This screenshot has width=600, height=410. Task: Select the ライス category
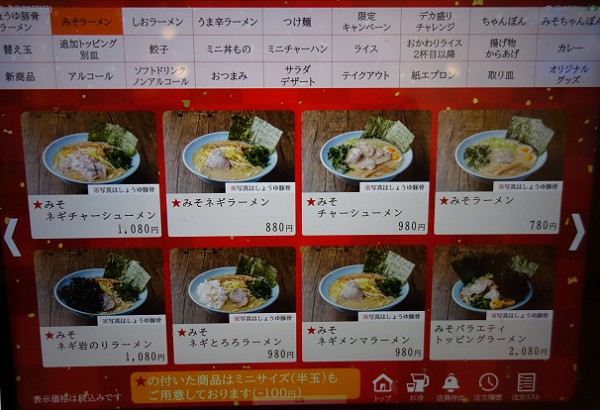pos(365,49)
